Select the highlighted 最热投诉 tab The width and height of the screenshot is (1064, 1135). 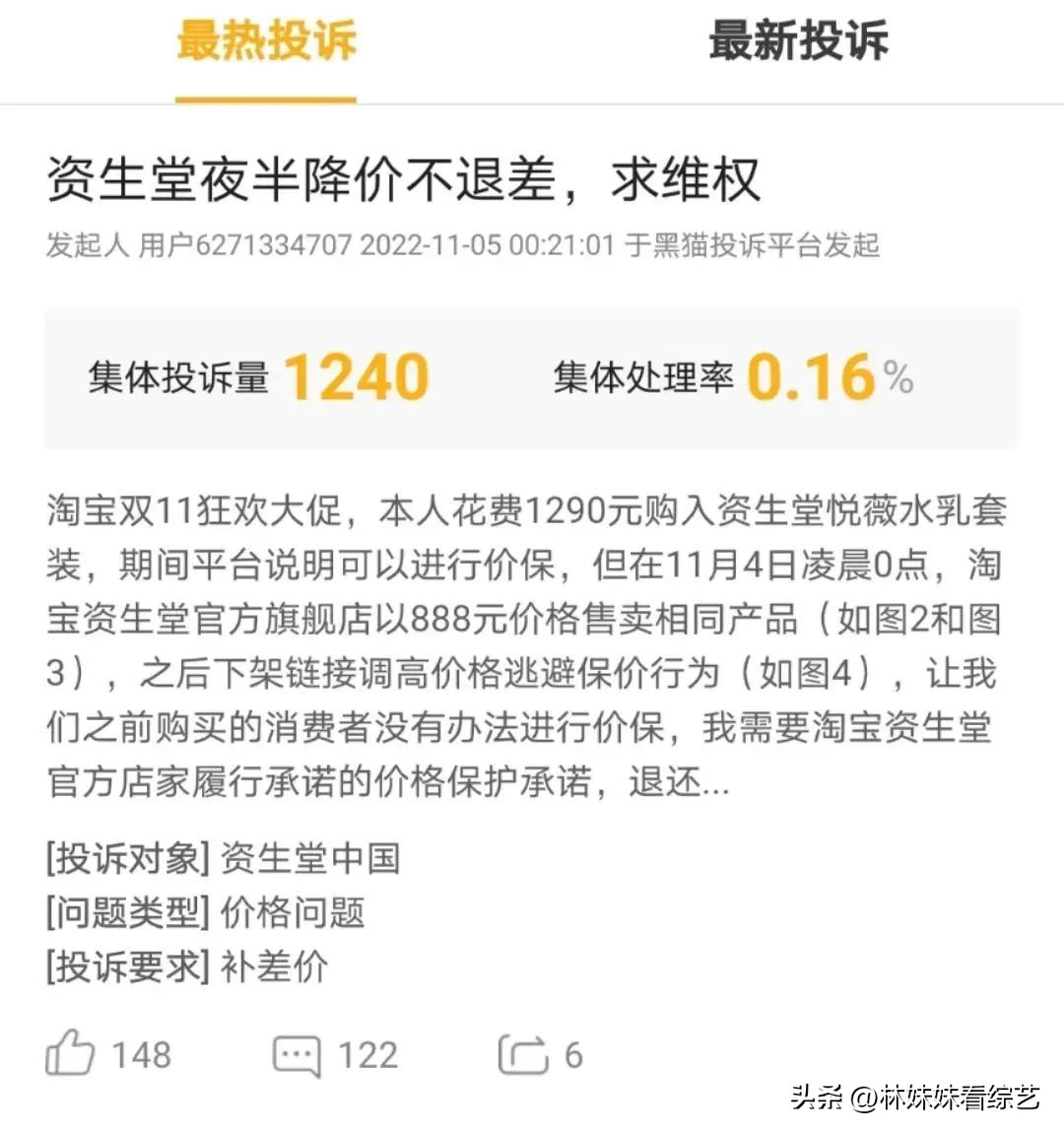click(266, 41)
